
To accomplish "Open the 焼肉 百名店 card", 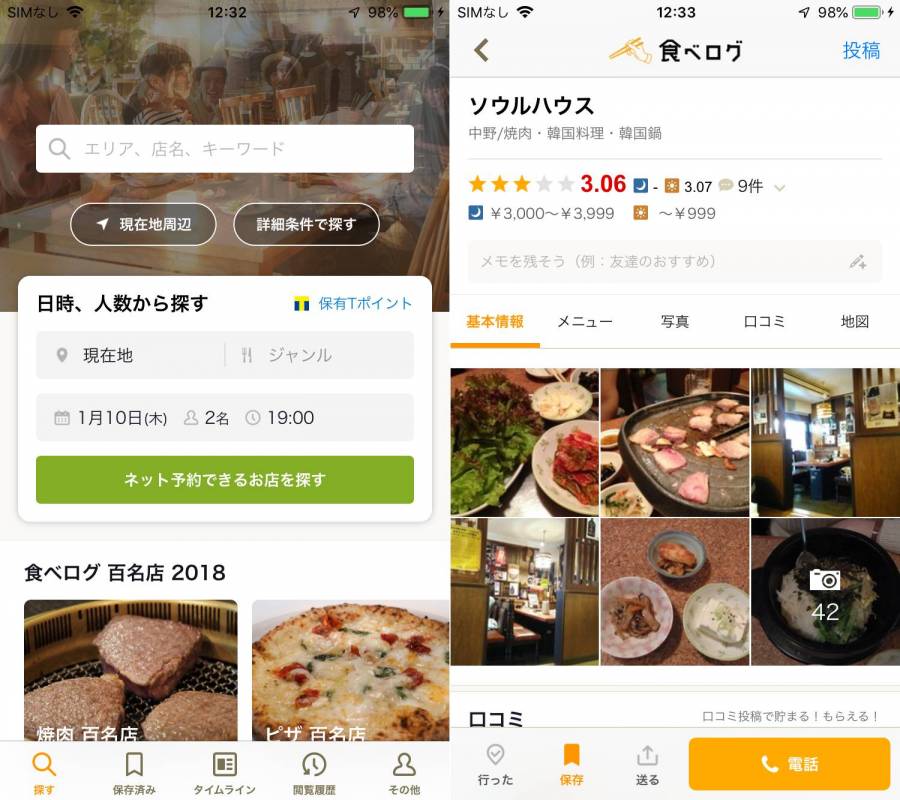I will click(x=131, y=670).
